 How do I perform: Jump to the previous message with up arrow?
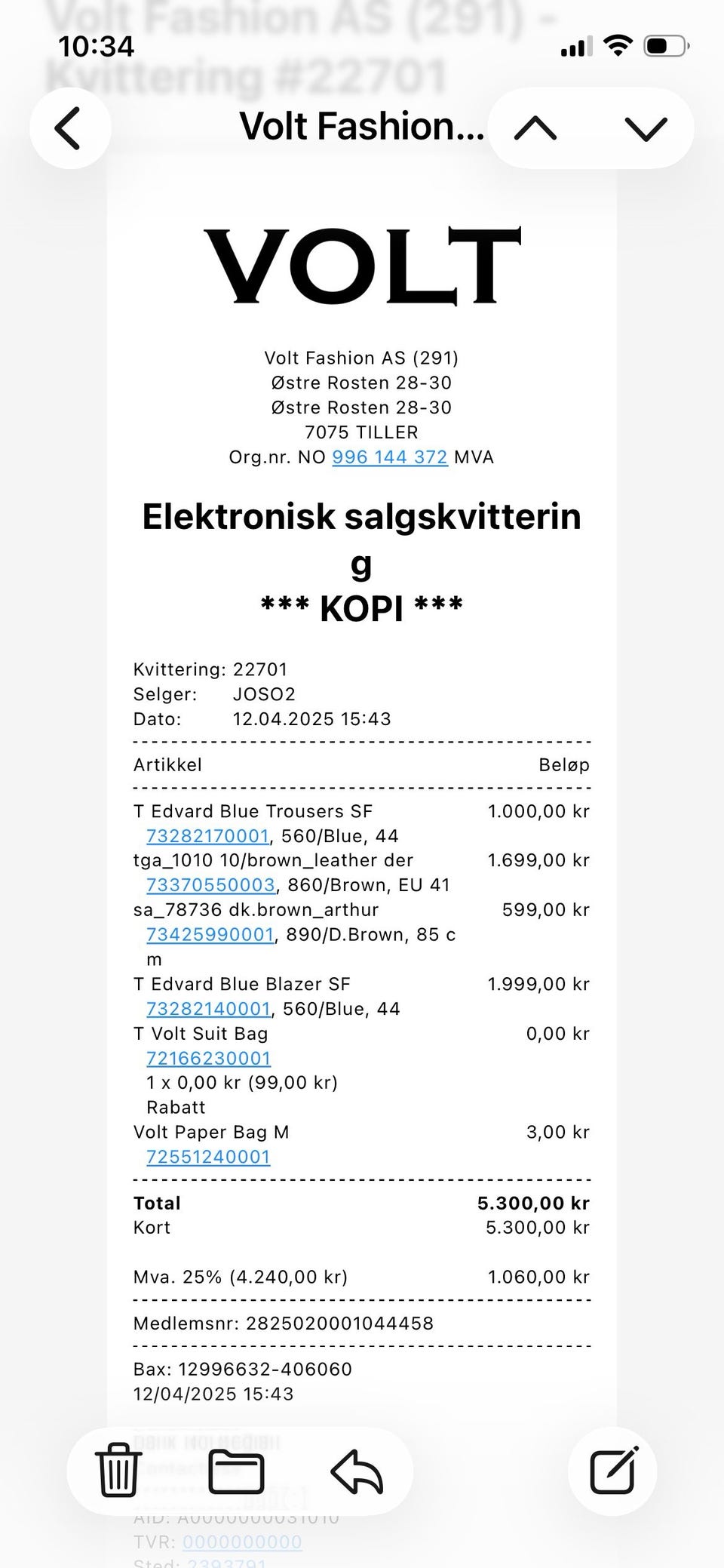[x=535, y=129]
